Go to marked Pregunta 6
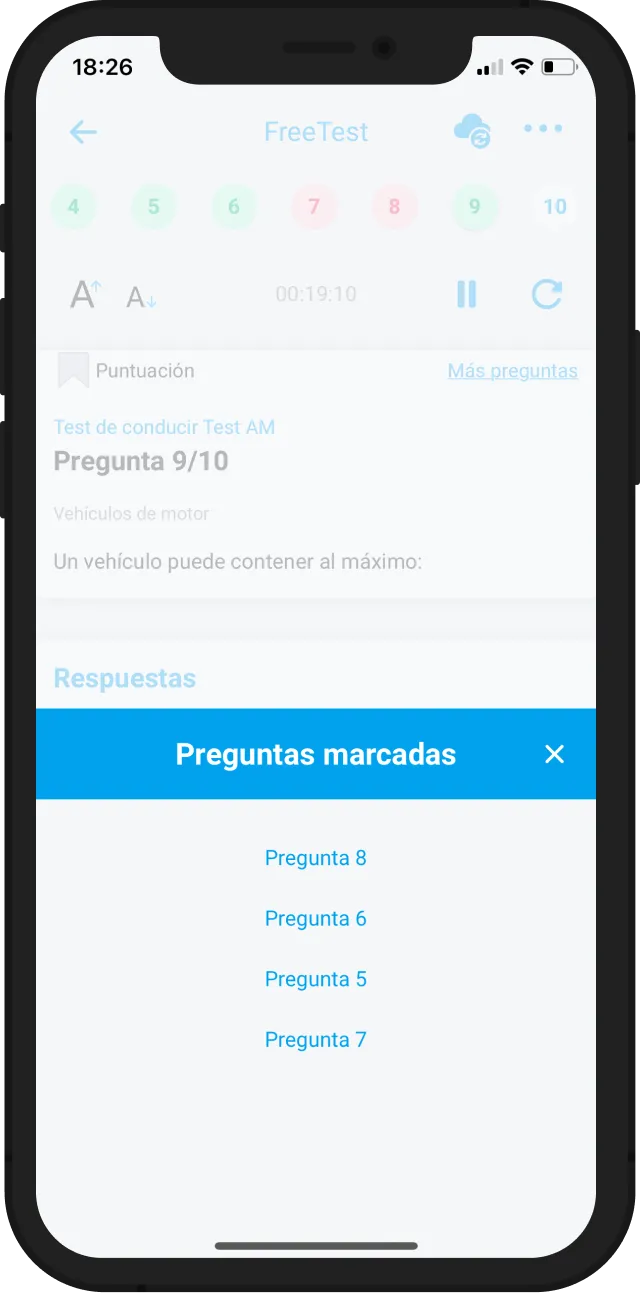Image resolution: width=640 pixels, height=1293 pixels. tap(316, 919)
